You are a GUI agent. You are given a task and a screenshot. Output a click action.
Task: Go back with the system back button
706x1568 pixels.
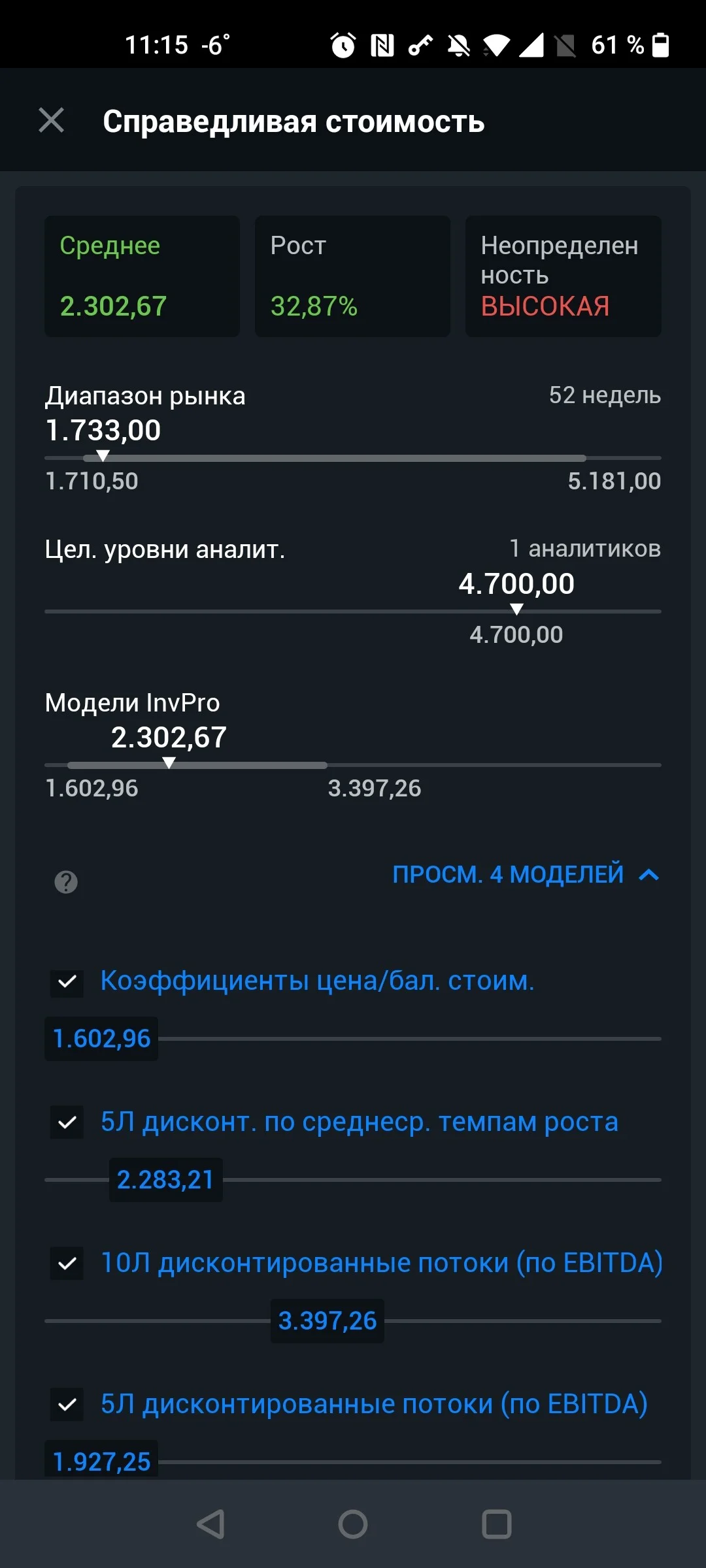[210, 1524]
